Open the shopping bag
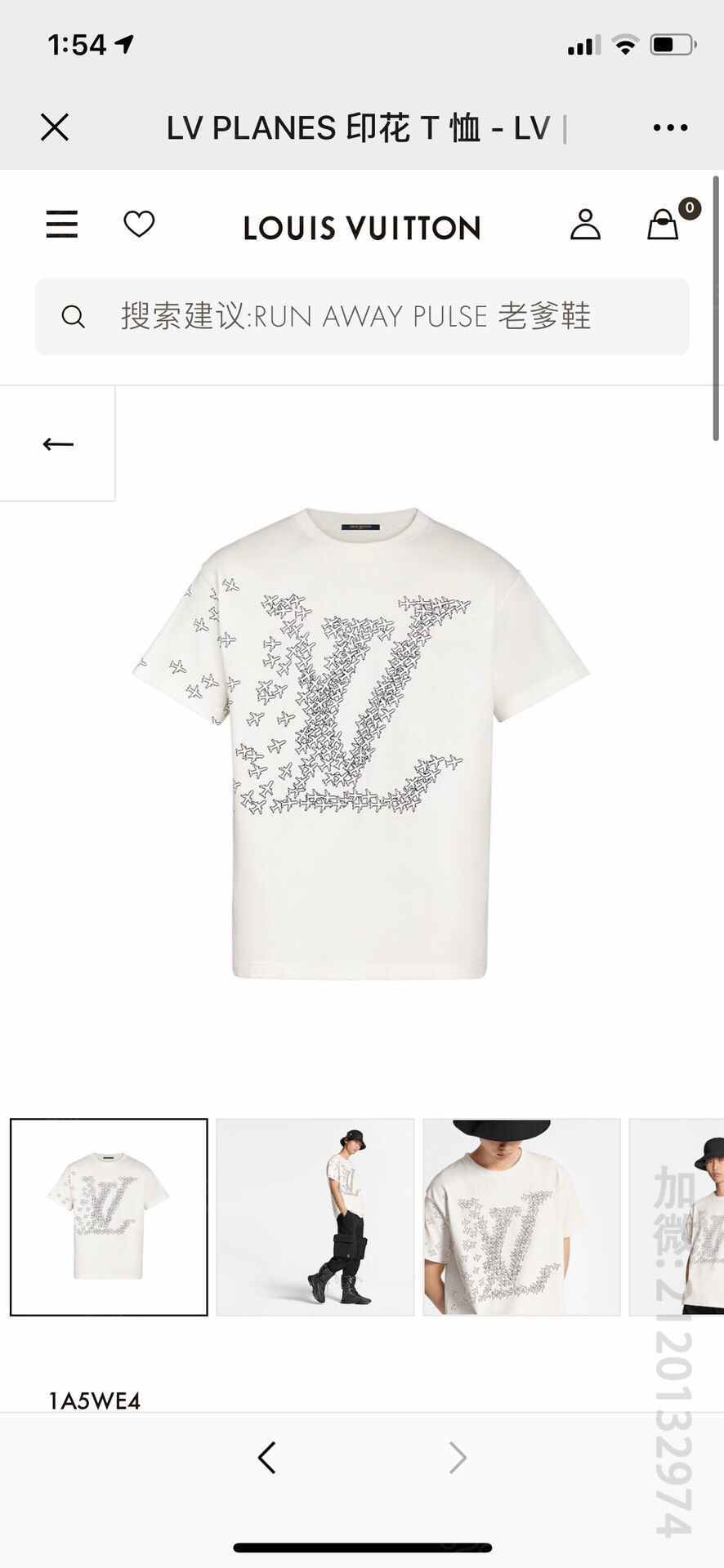The image size is (724, 1568). click(664, 225)
